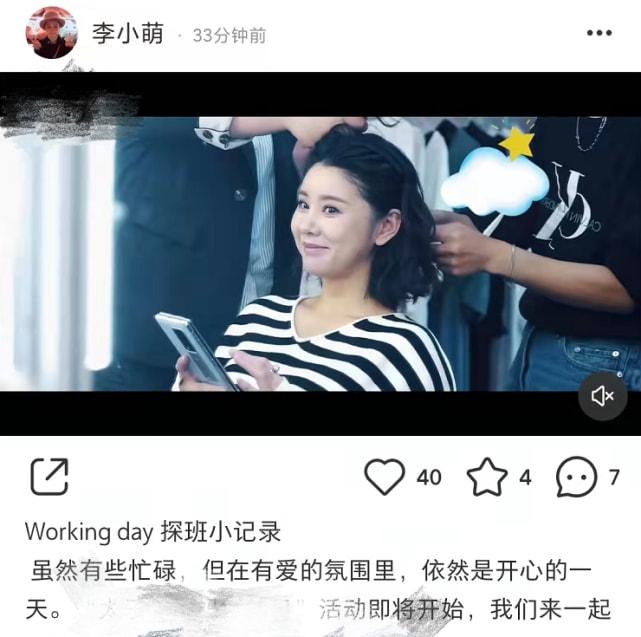This screenshot has height=637, width=641.
Task: Share this post
Action: pyautogui.click(x=49, y=477)
